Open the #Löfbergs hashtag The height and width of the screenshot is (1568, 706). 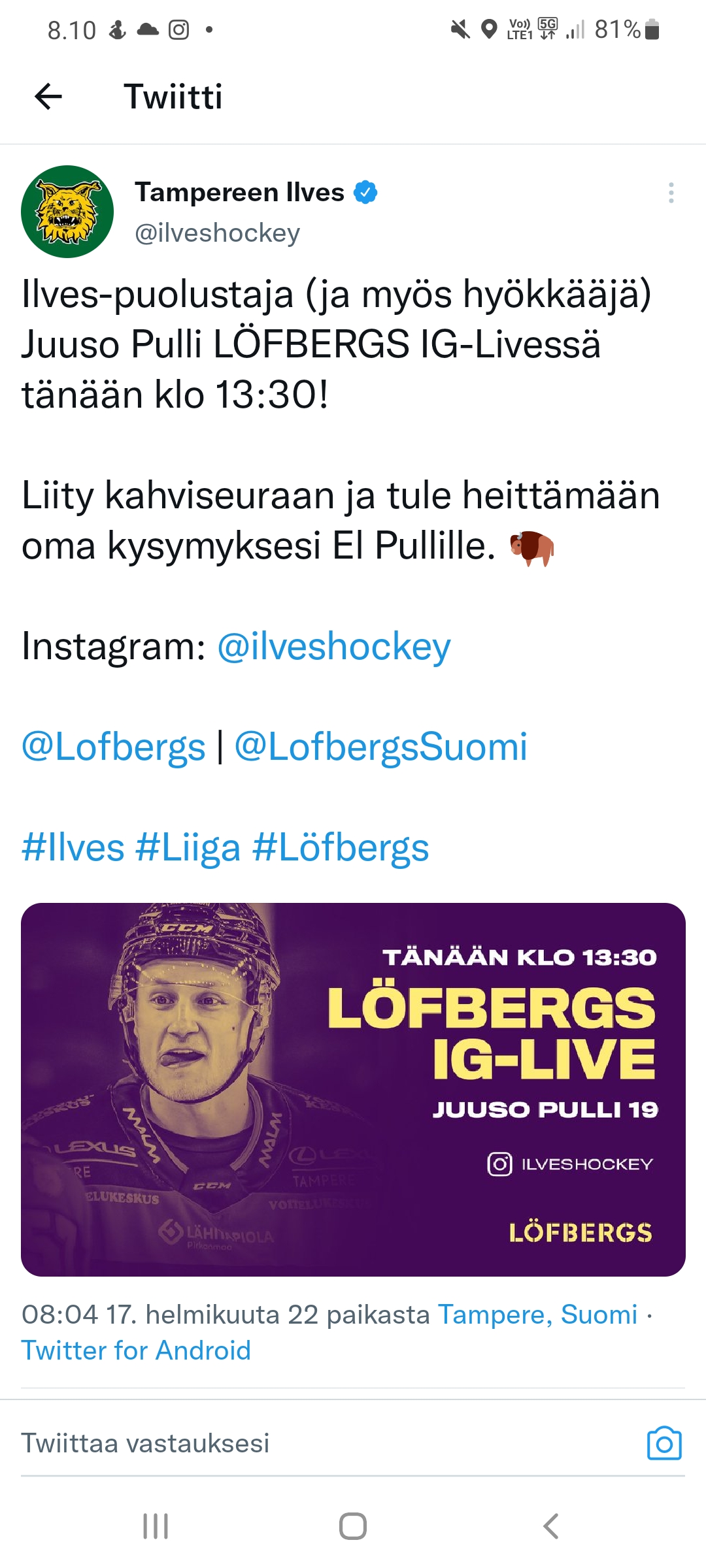tap(341, 847)
